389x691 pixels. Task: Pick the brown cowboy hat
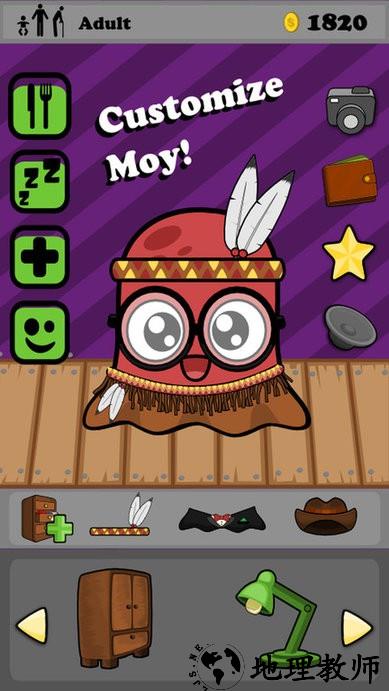326,516
